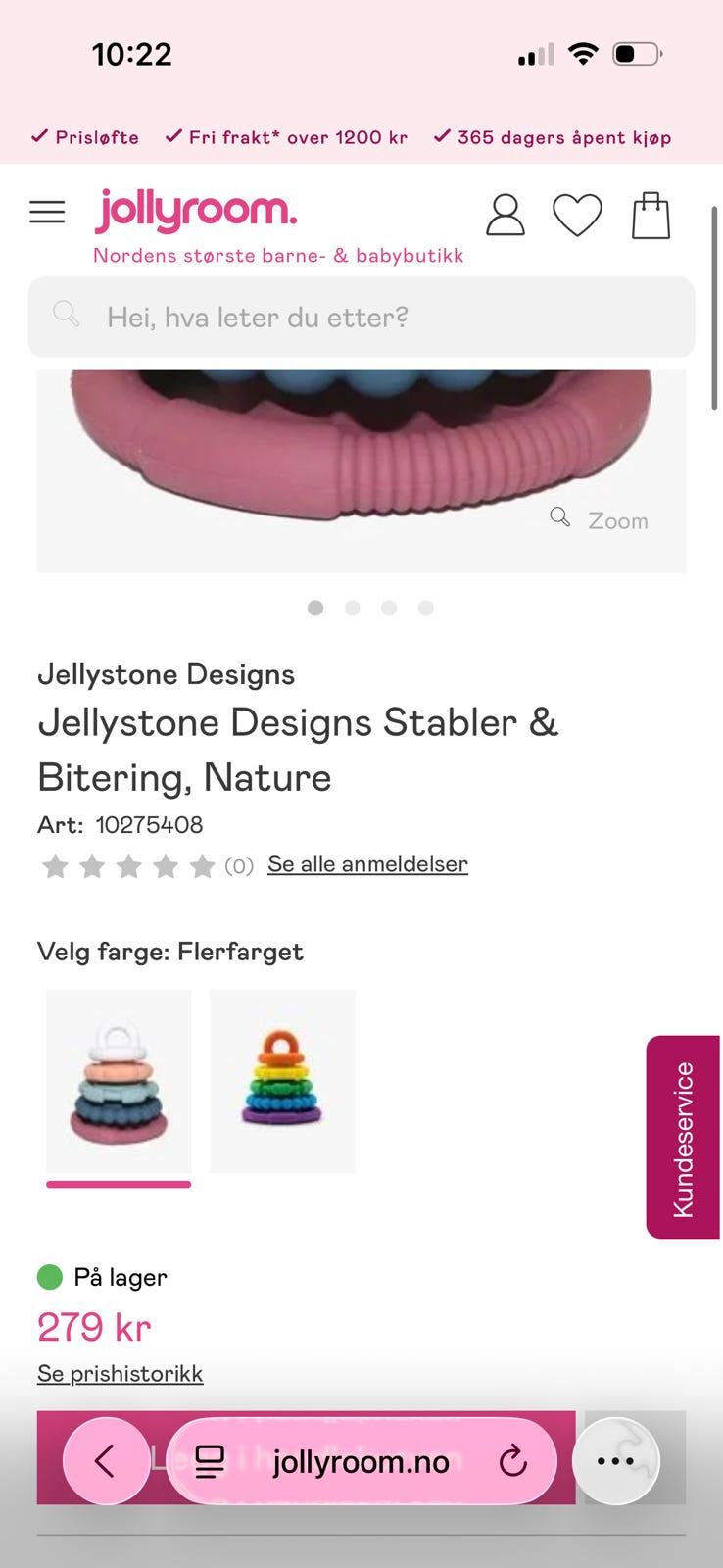The height and width of the screenshot is (1568, 723).
Task: Reload the jollyroom.no page
Action: [x=513, y=1460]
